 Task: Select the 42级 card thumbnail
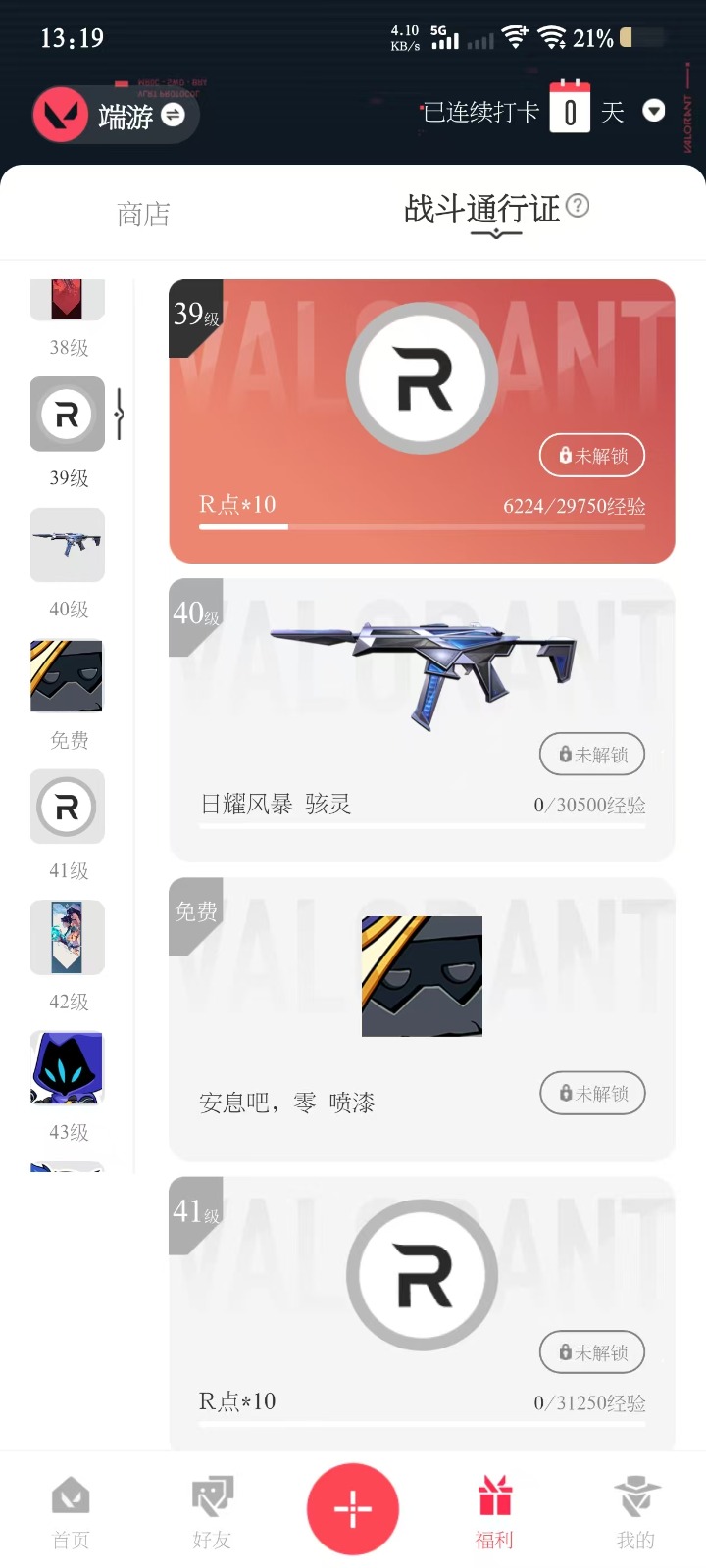click(x=68, y=938)
